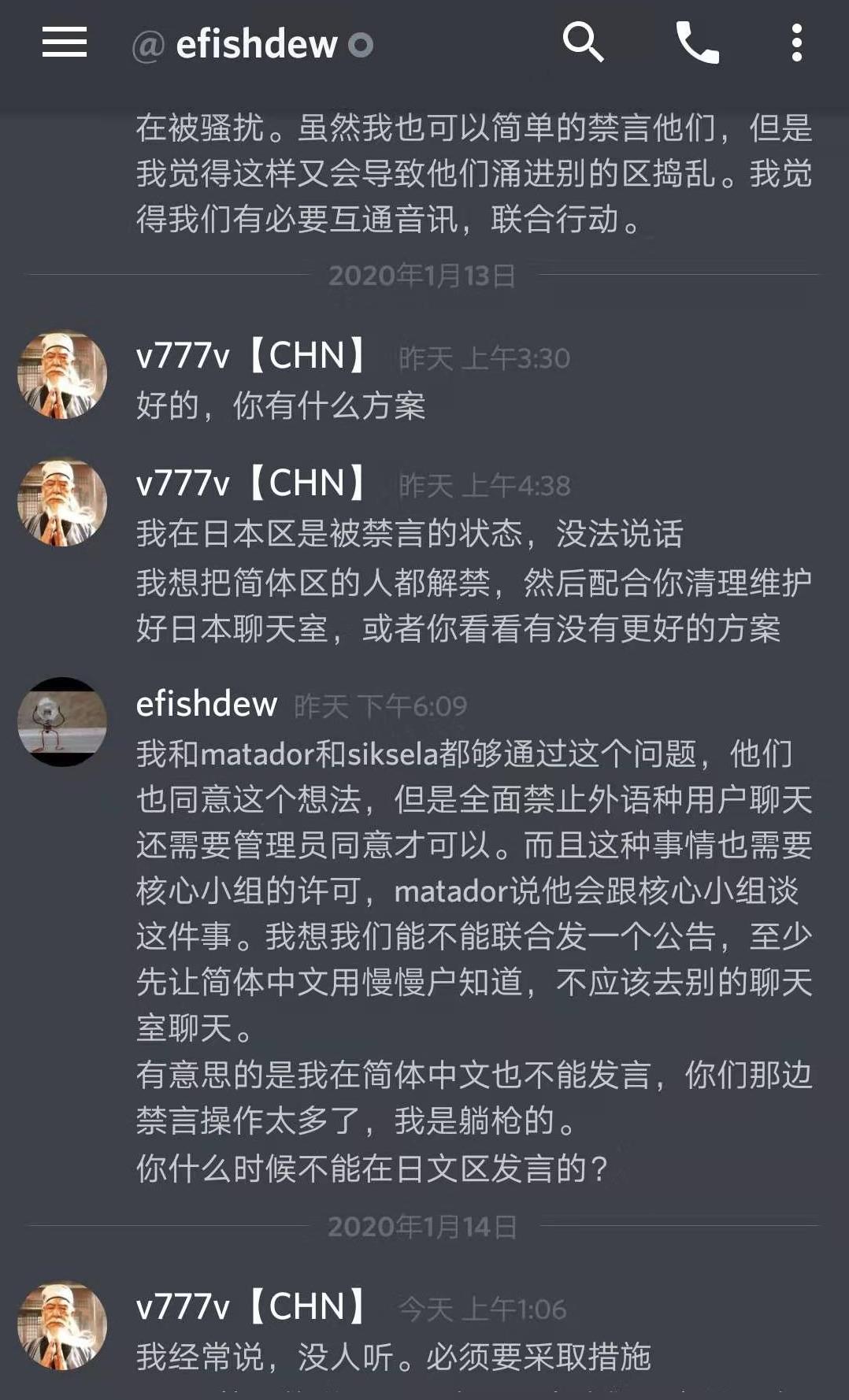Open the overflow menu
This screenshot has width=849, height=1400.
coord(797,43)
